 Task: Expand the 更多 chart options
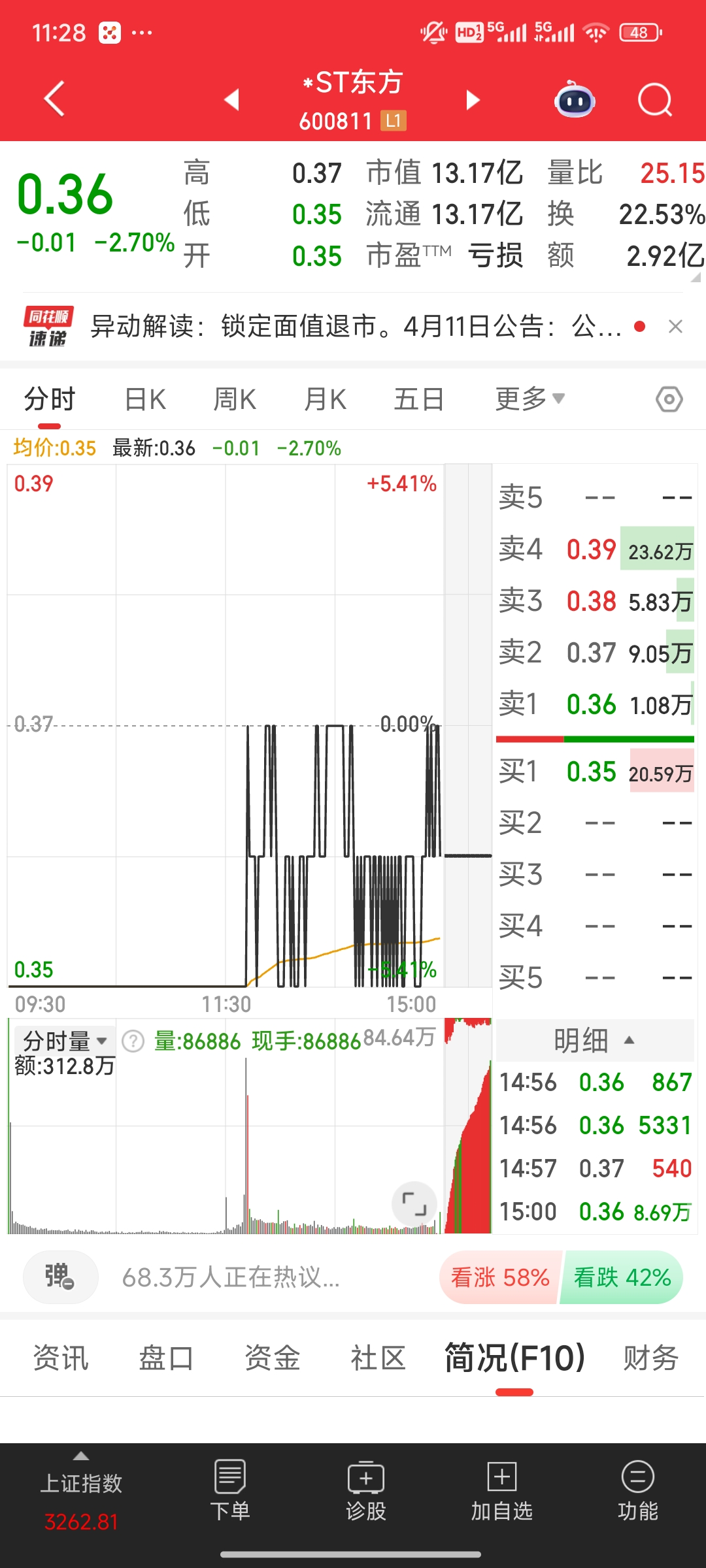point(529,399)
